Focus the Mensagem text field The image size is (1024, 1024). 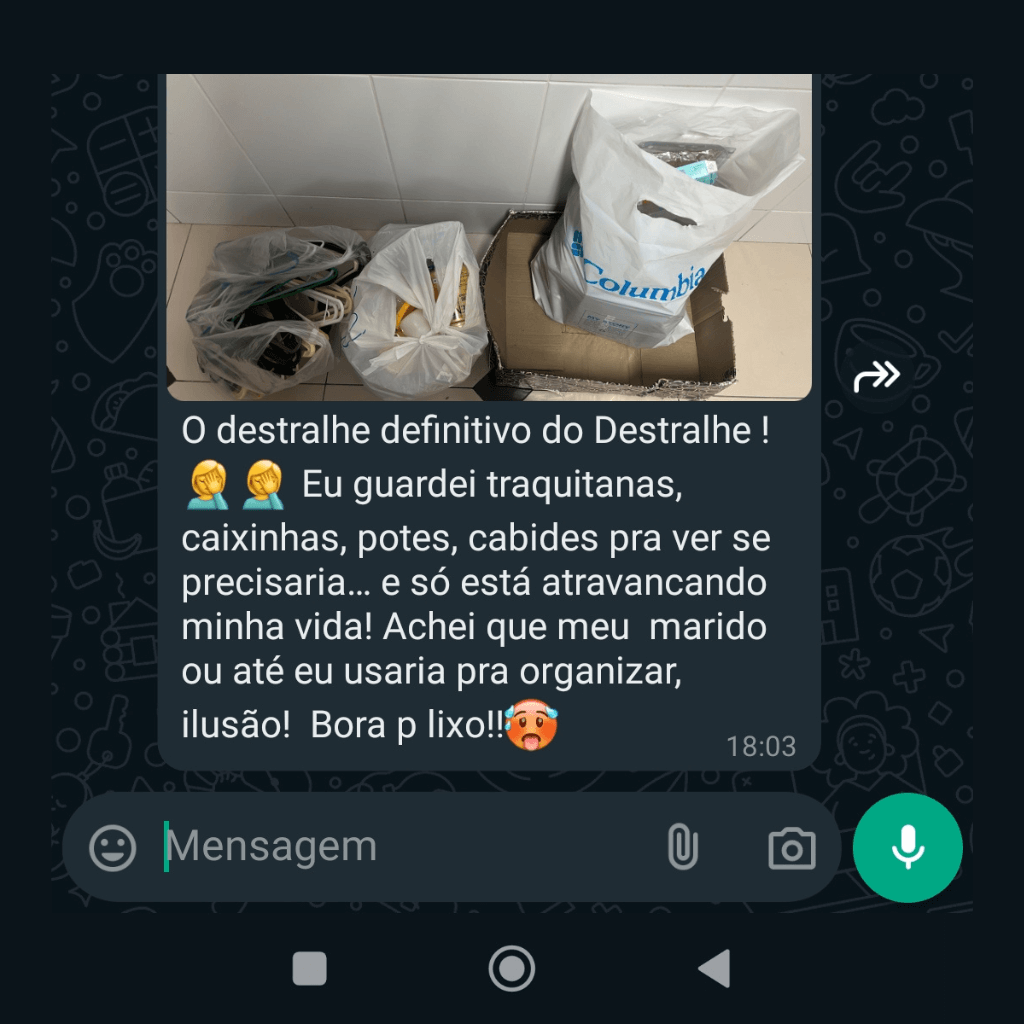pos(400,848)
